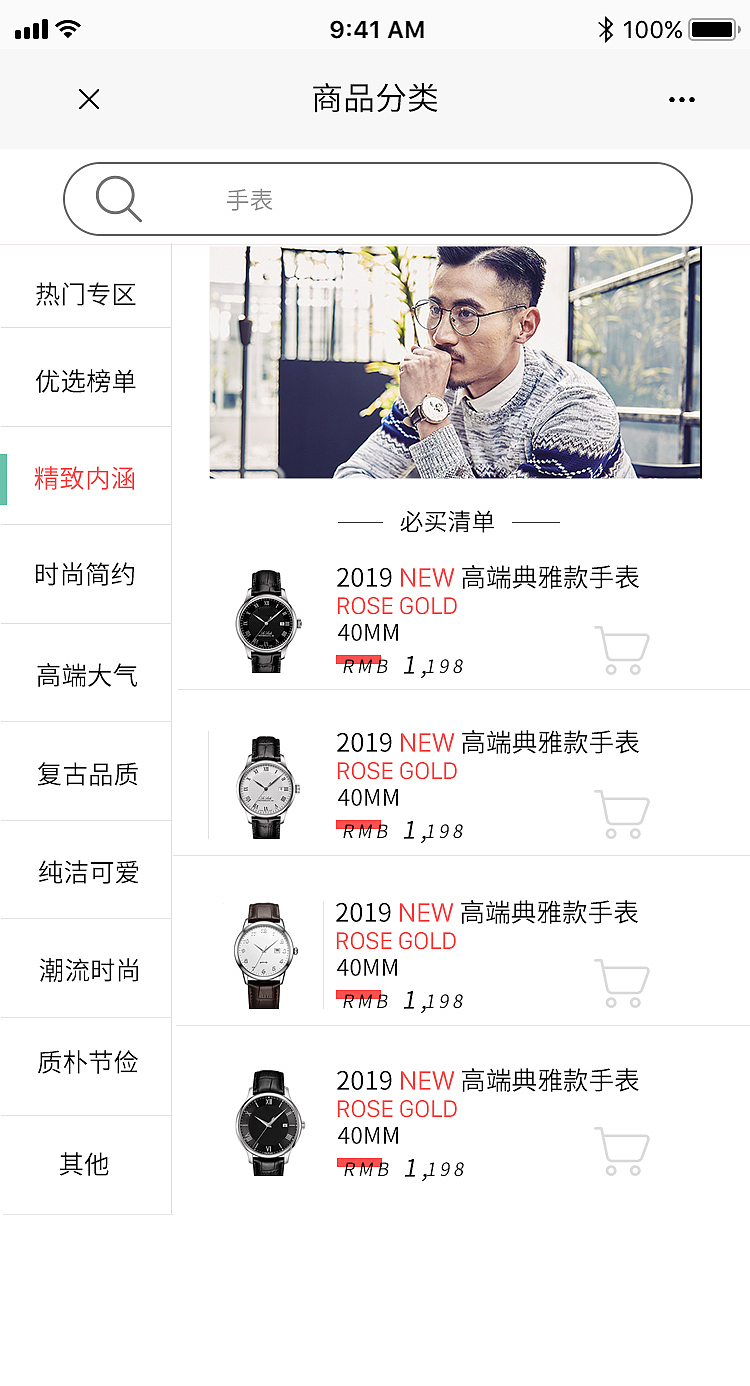
Task: Tap the 其他 category at the bottom
Action: click(87, 1164)
